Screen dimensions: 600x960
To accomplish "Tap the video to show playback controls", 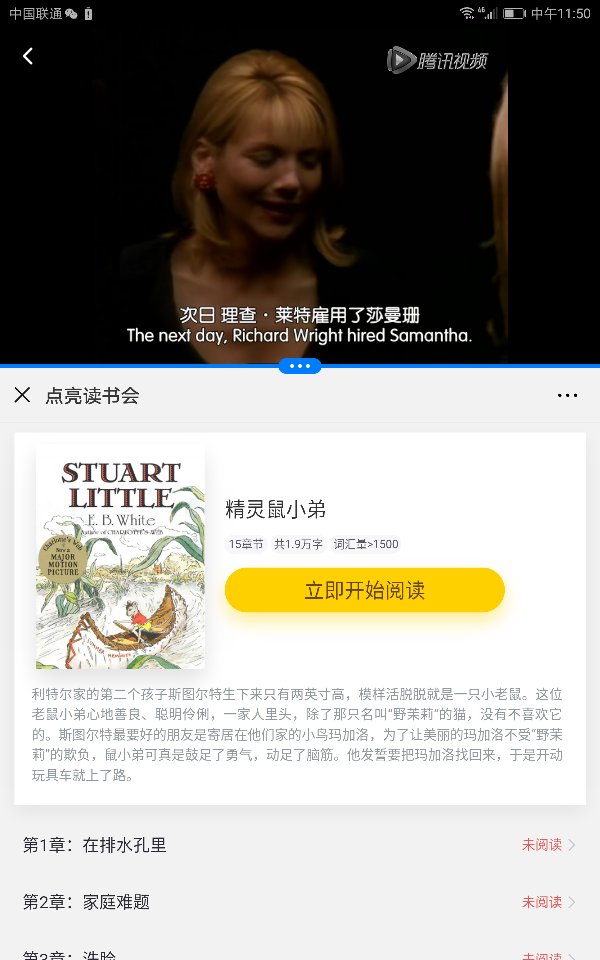I will 300,200.
